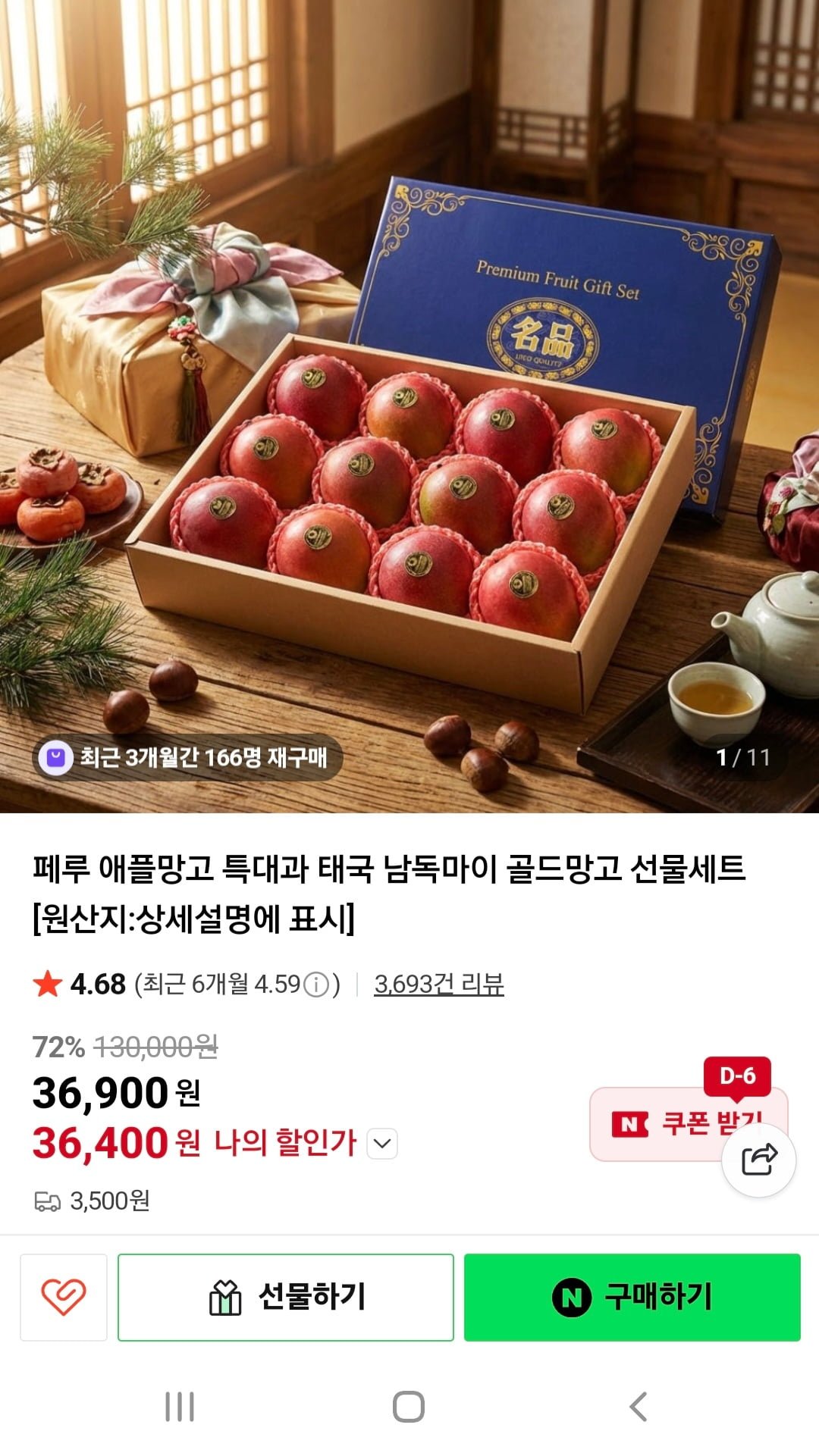Screen dimensions: 819x1456
Task: Open recent apps from navigation bar
Action: tap(180, 1407)
